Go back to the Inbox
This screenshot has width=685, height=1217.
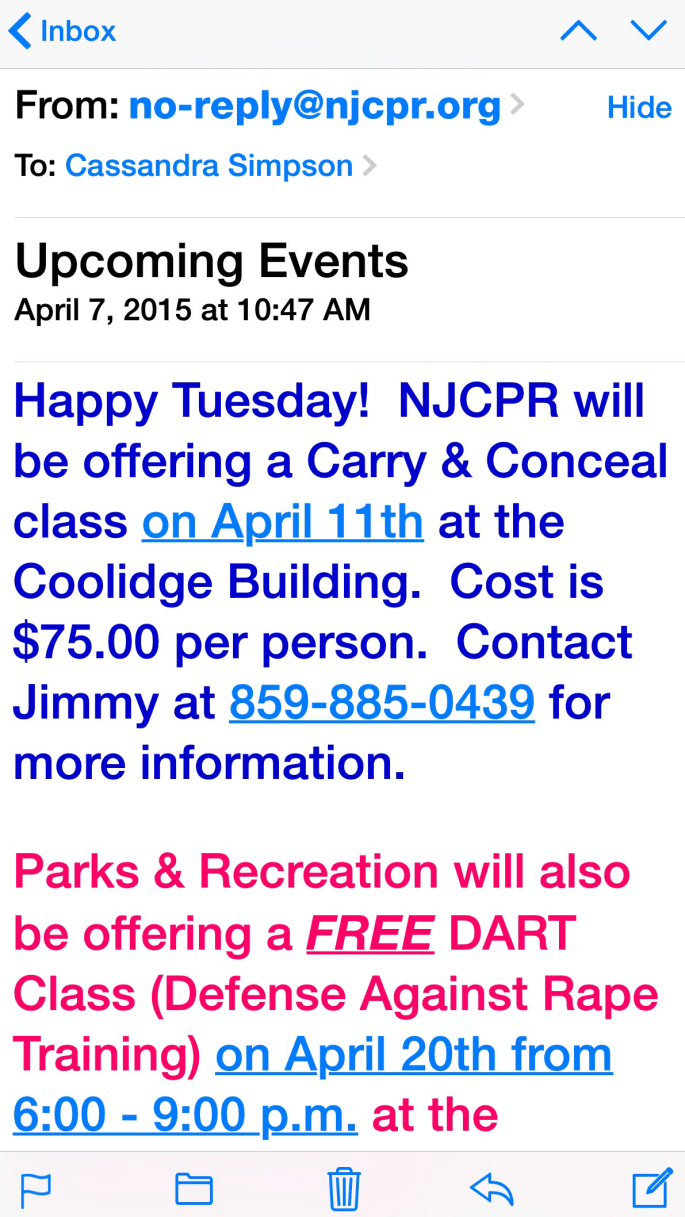[x=62, y=31]
